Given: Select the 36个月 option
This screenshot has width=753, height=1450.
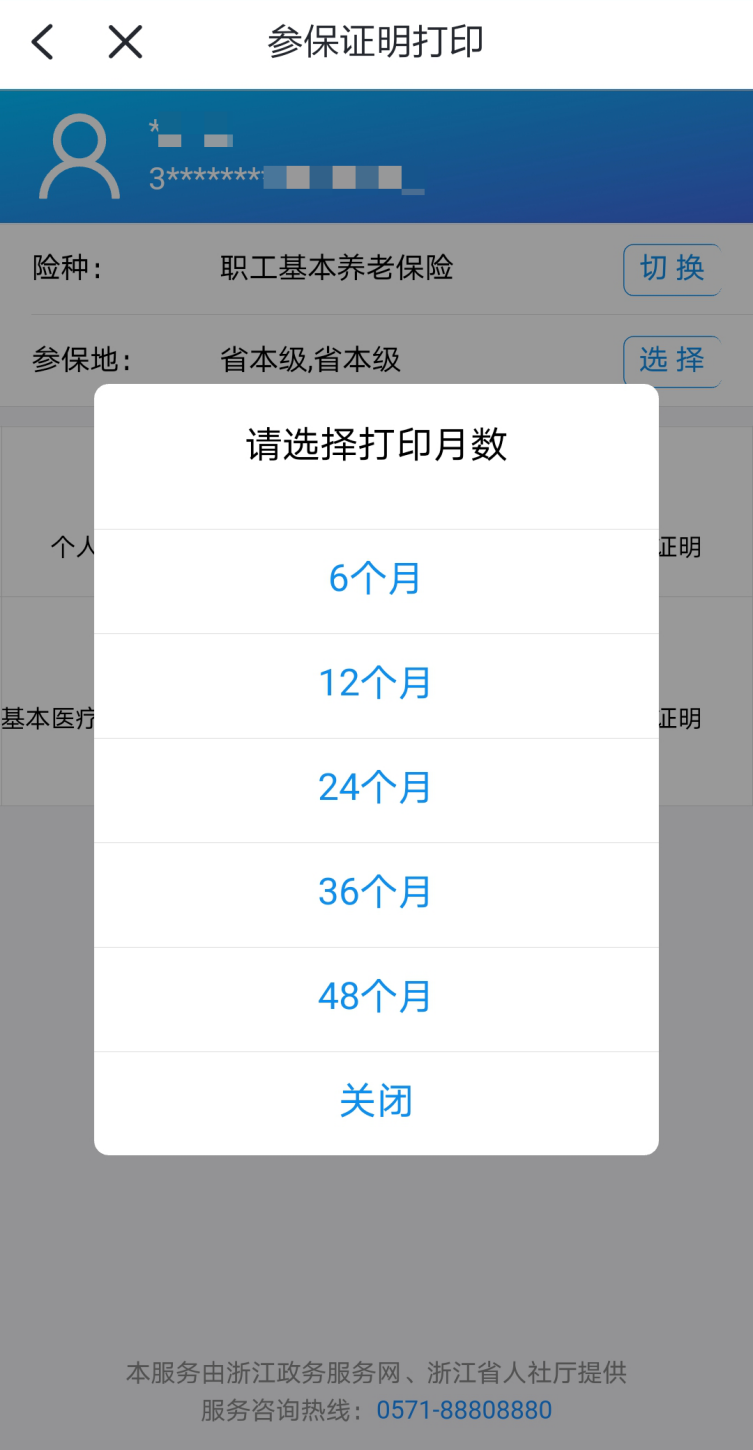Looking at the screenshot, I should point(376,892).
